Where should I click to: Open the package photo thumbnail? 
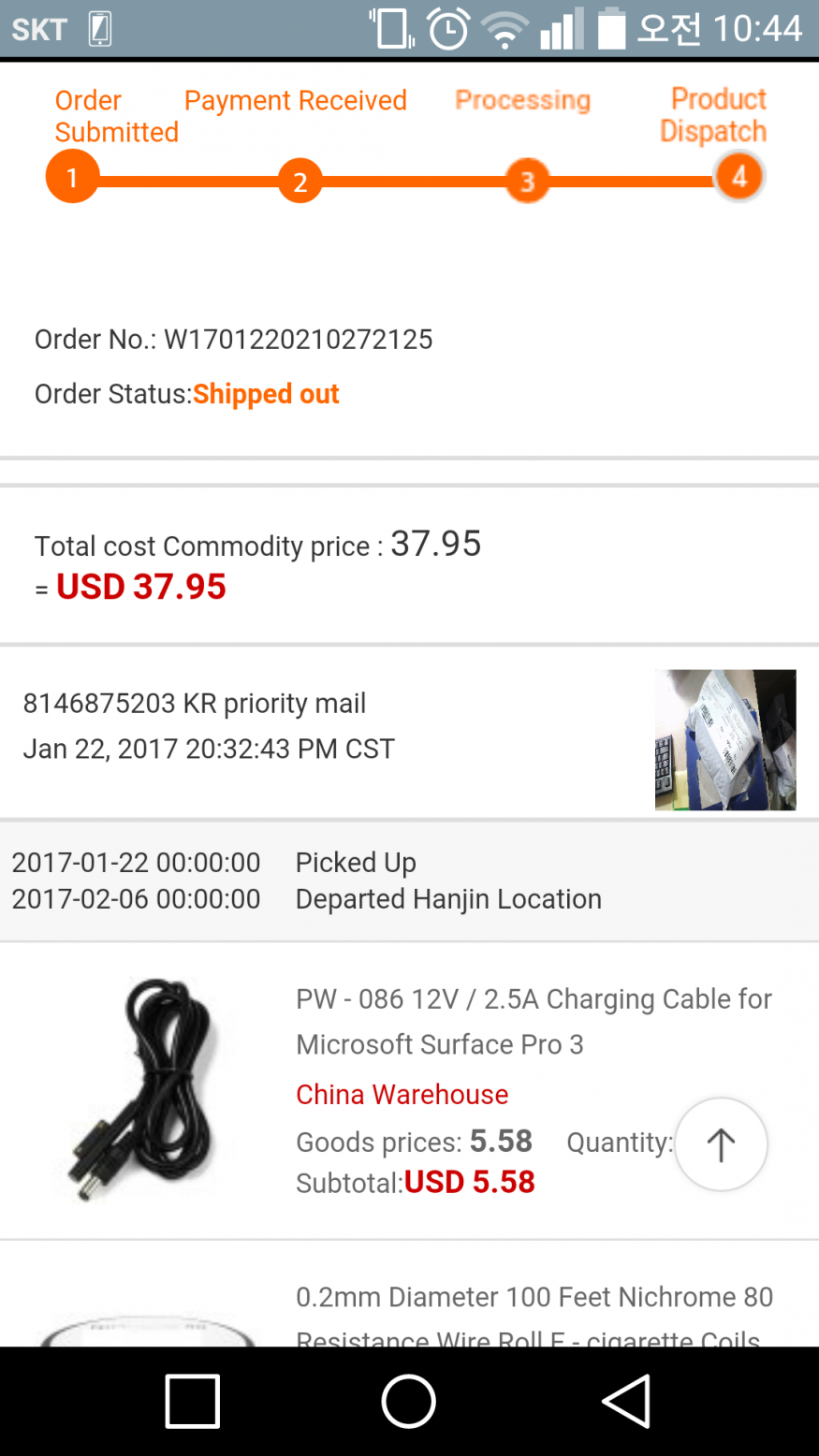point(725,739)
